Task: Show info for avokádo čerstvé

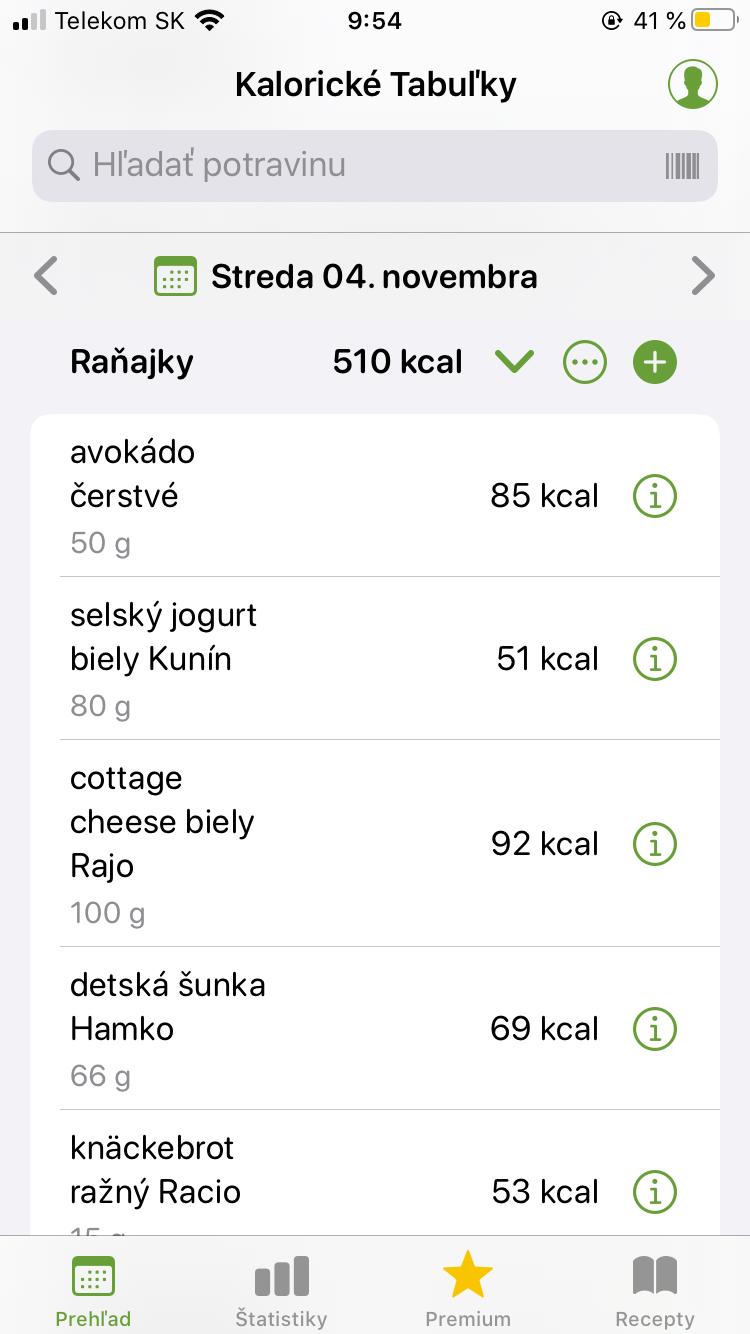Action: click(x=655, y=496)
